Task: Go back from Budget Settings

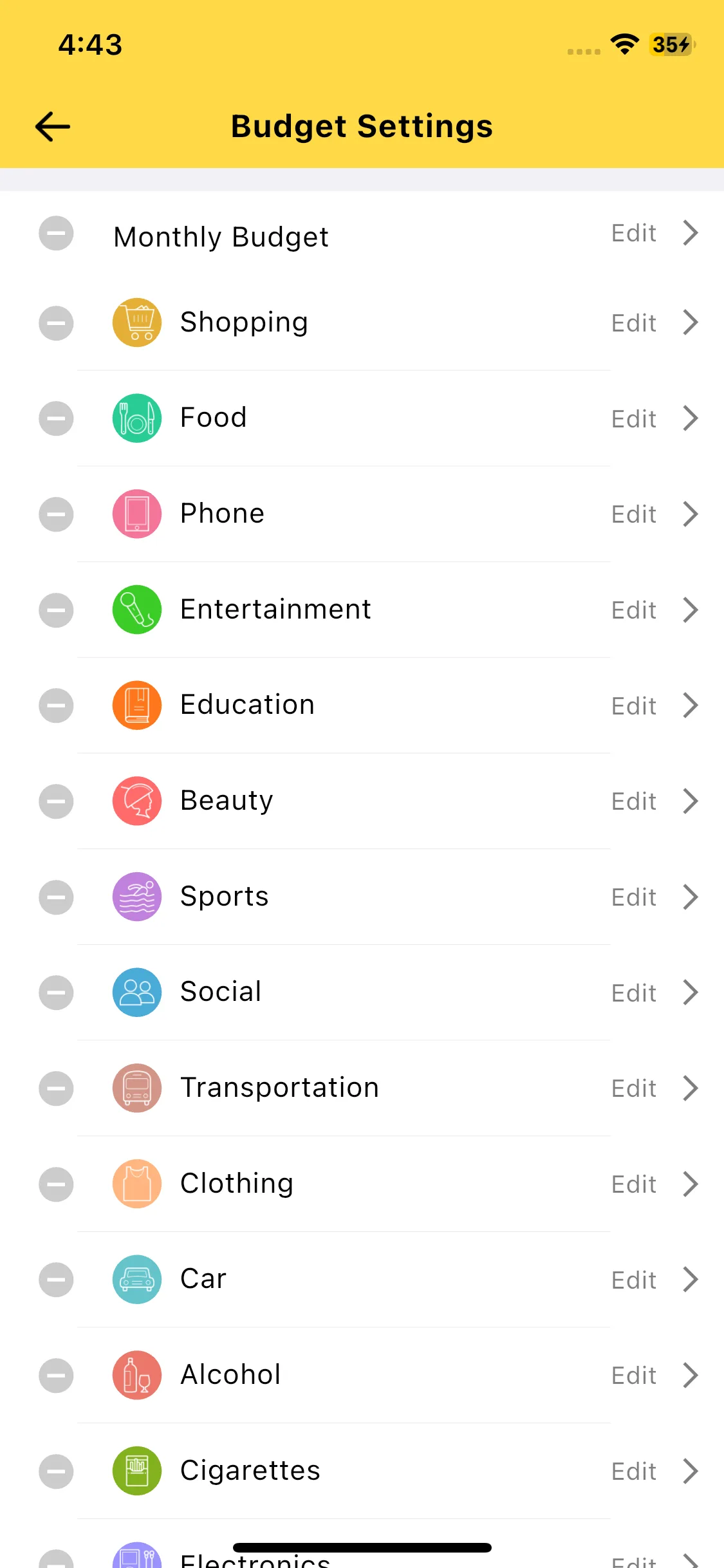Action: 53,126
